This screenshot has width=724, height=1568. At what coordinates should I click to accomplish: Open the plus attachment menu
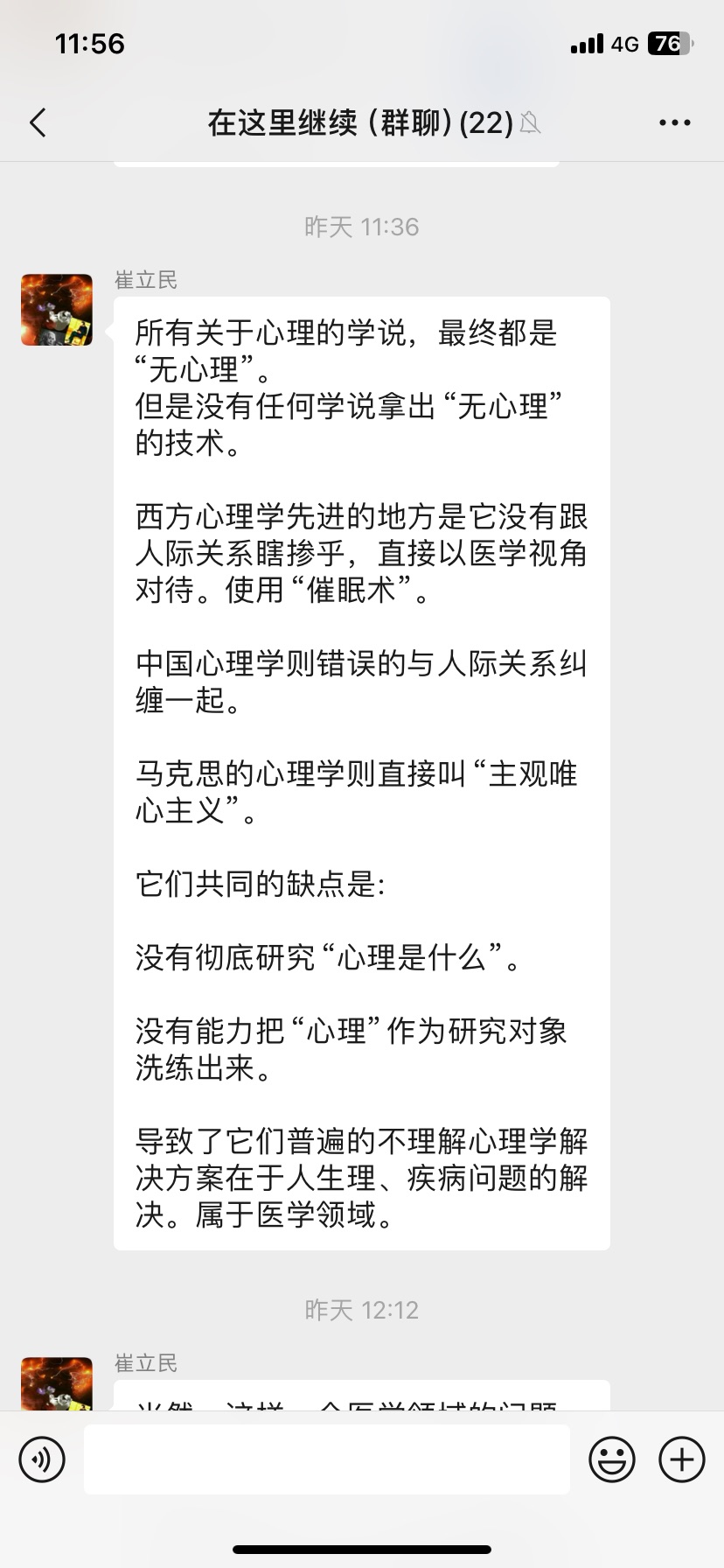click(682, 1459)
